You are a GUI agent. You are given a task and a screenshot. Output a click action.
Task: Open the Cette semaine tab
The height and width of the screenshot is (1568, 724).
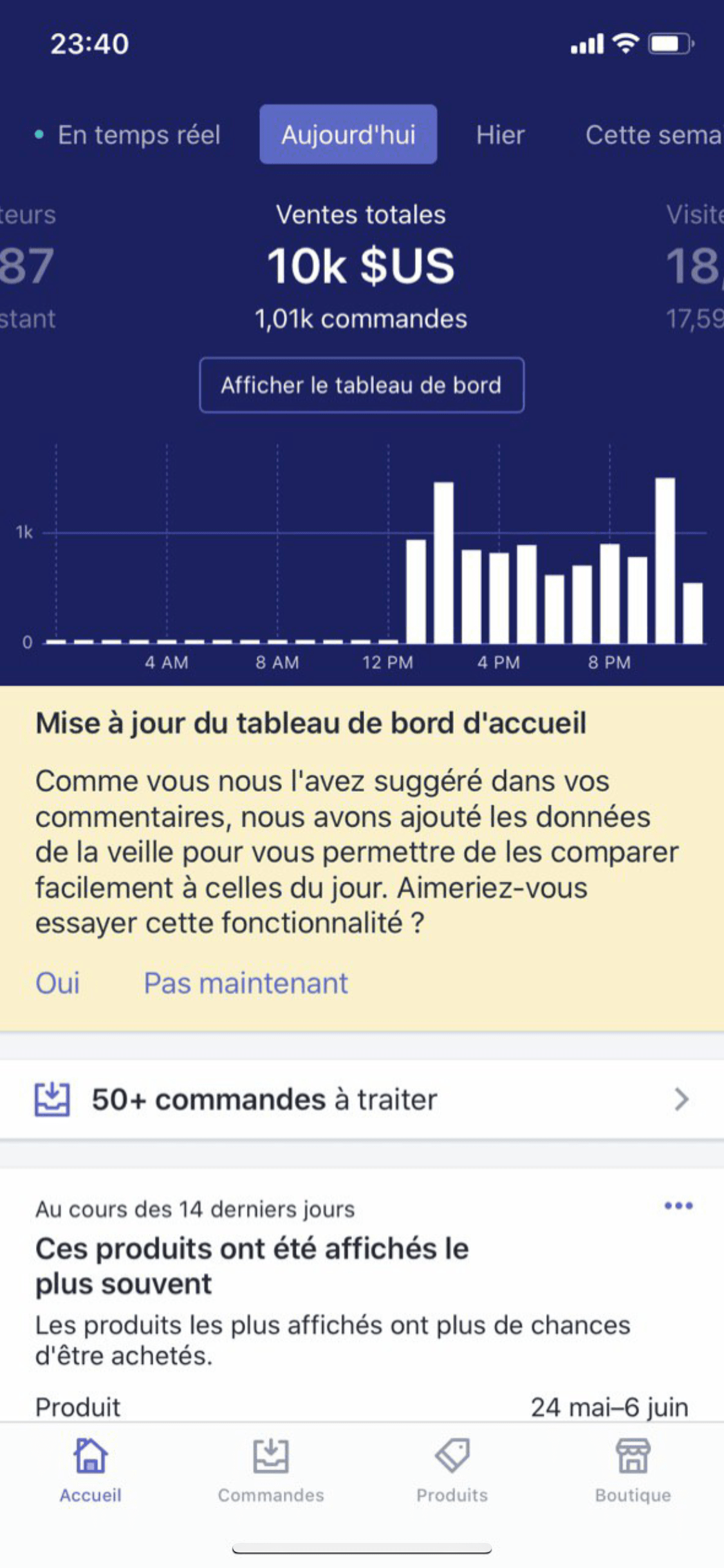click(654, 135)
